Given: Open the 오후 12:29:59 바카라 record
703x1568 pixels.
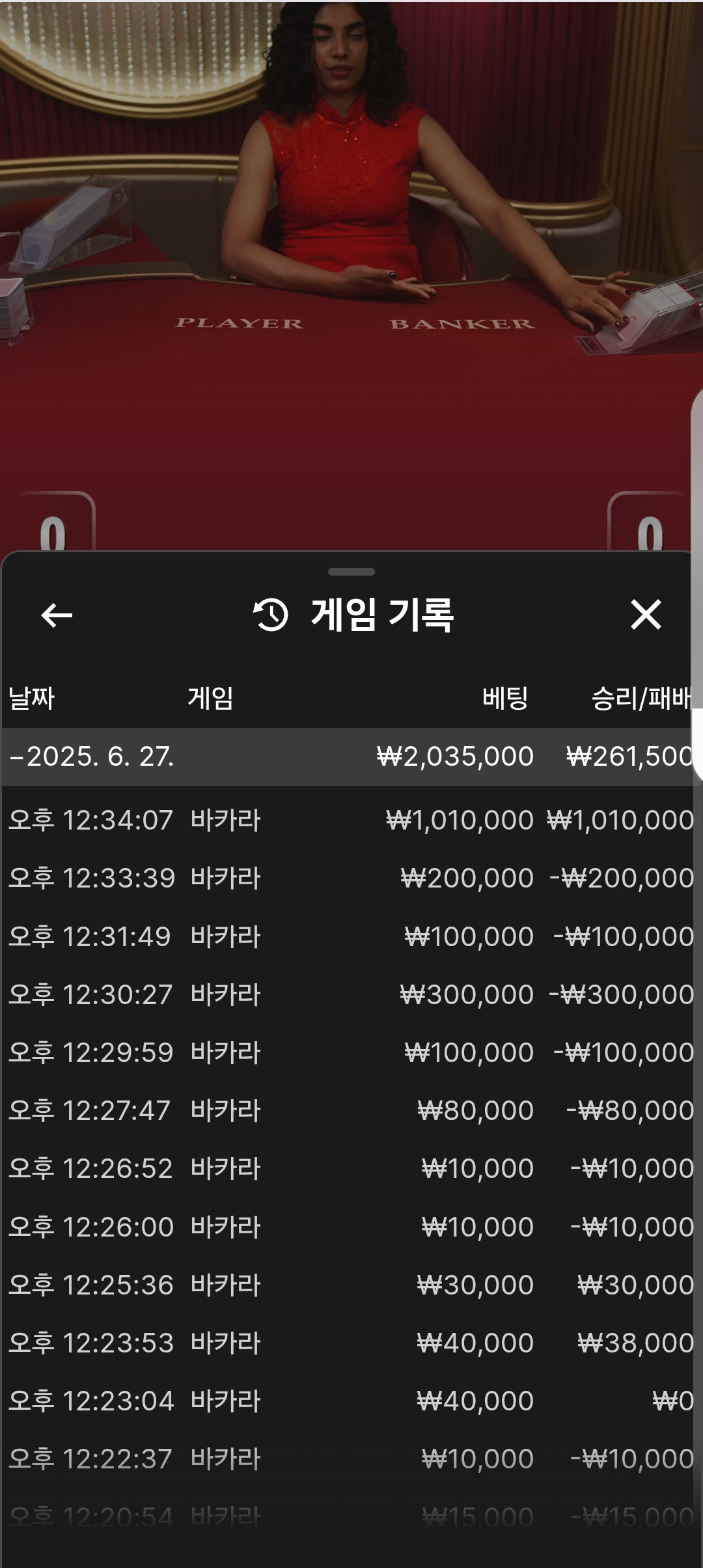Looking at the screenshot, I should (x=348, y=1052).
